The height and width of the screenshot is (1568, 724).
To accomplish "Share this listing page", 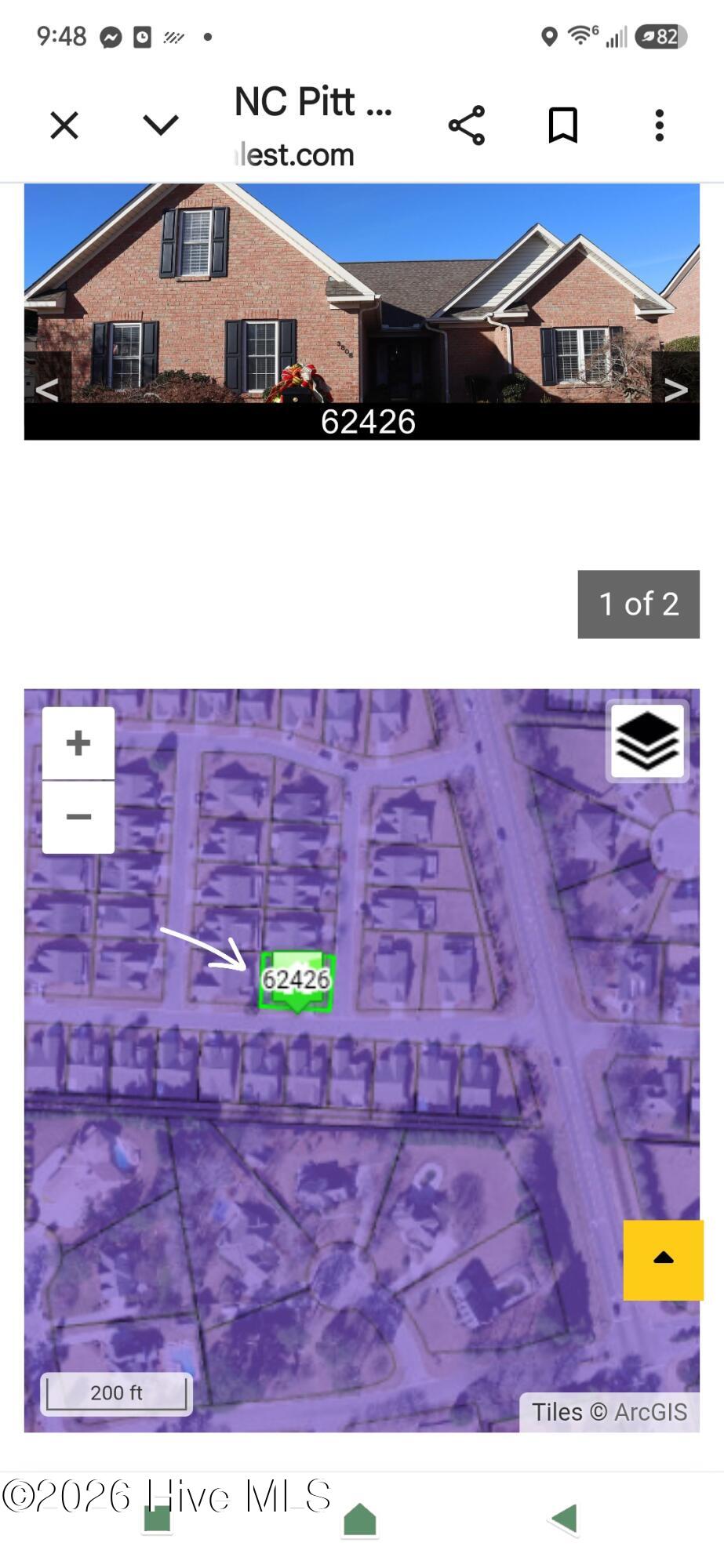I will pyautogui.click(x=467, y=125).
